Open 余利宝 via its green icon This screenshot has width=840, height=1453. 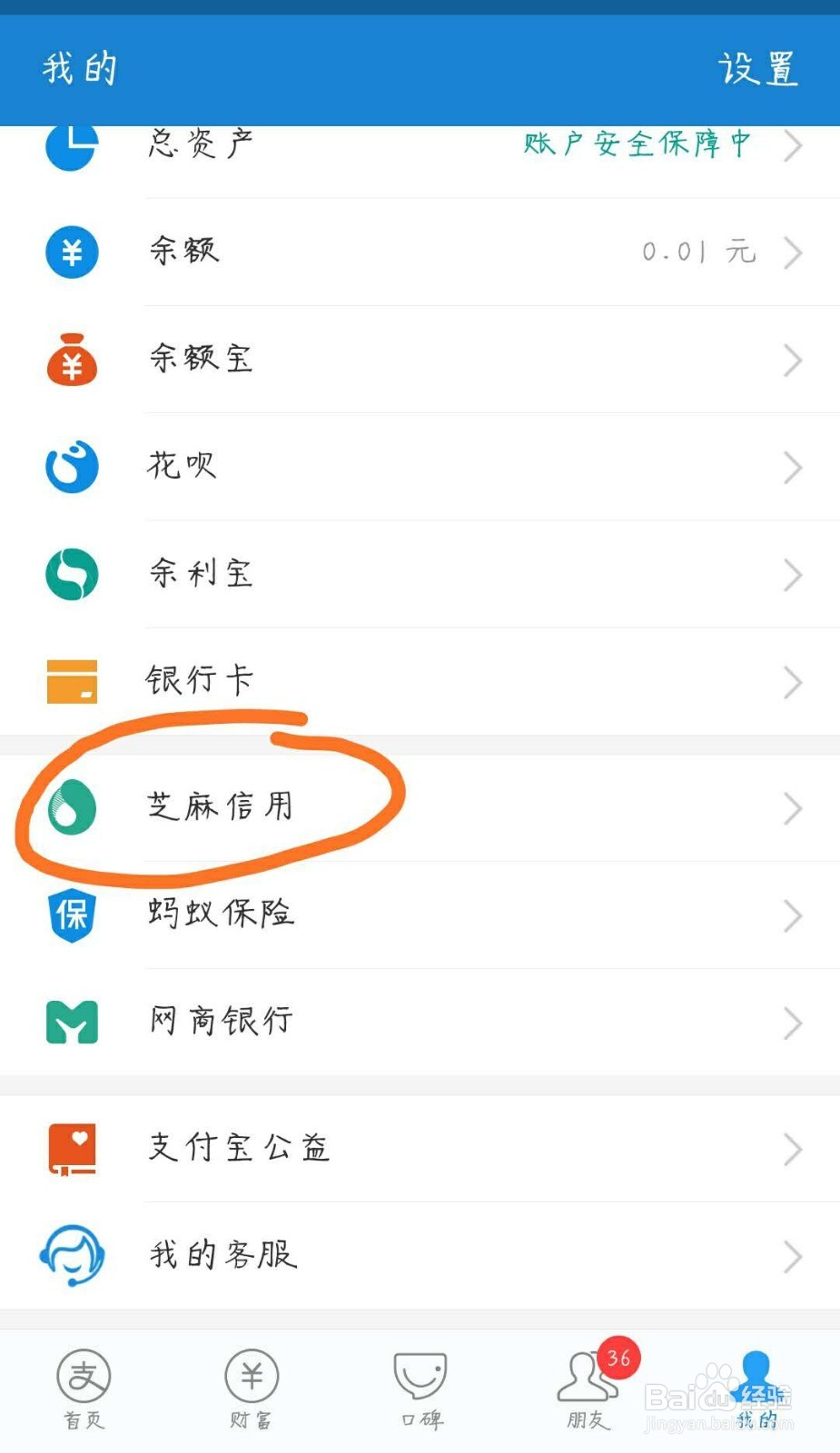pyautogui.click(x=71, y=574)
